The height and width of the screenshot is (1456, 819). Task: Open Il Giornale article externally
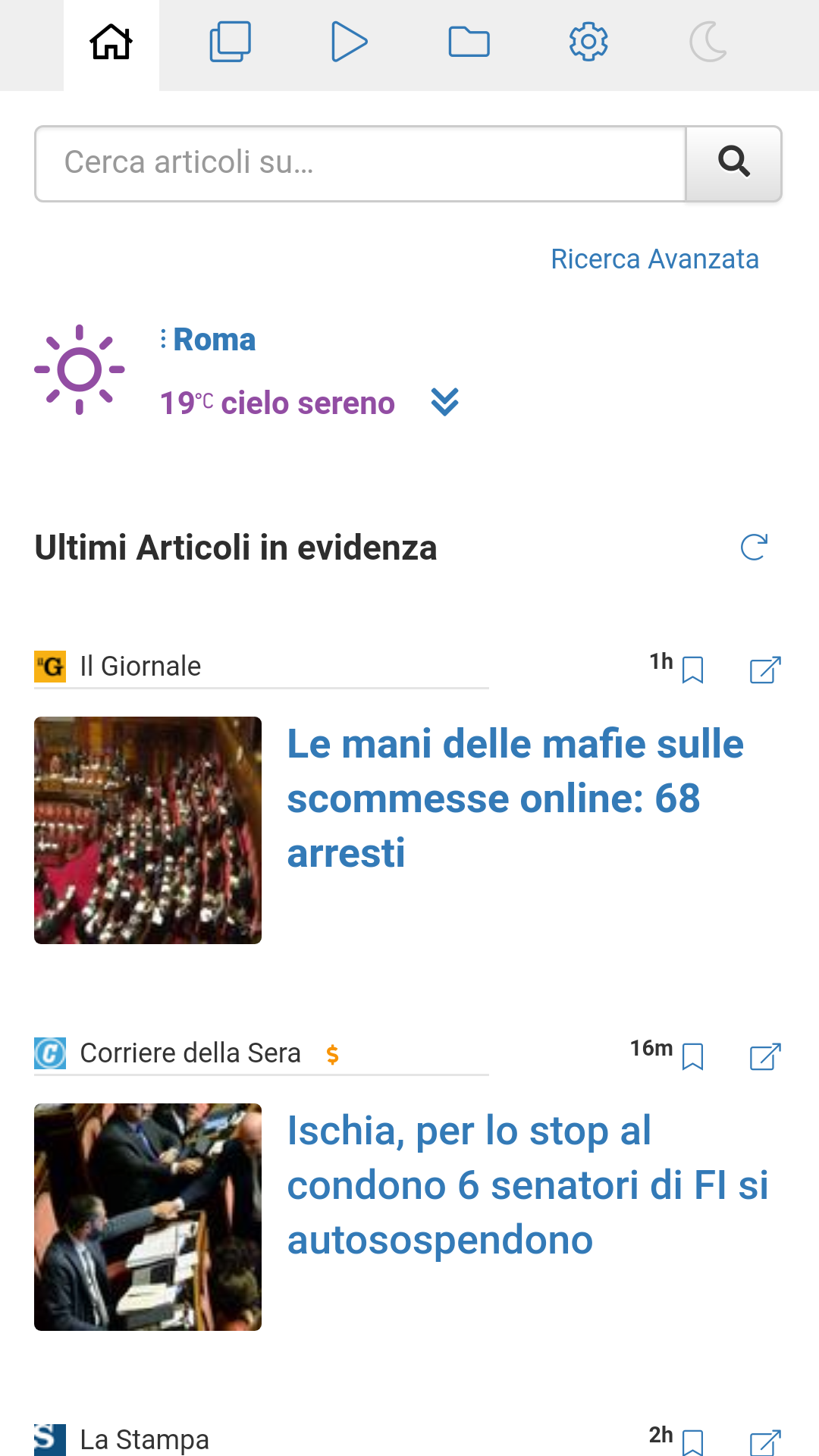pyautogui.click(x=765, y=670)
